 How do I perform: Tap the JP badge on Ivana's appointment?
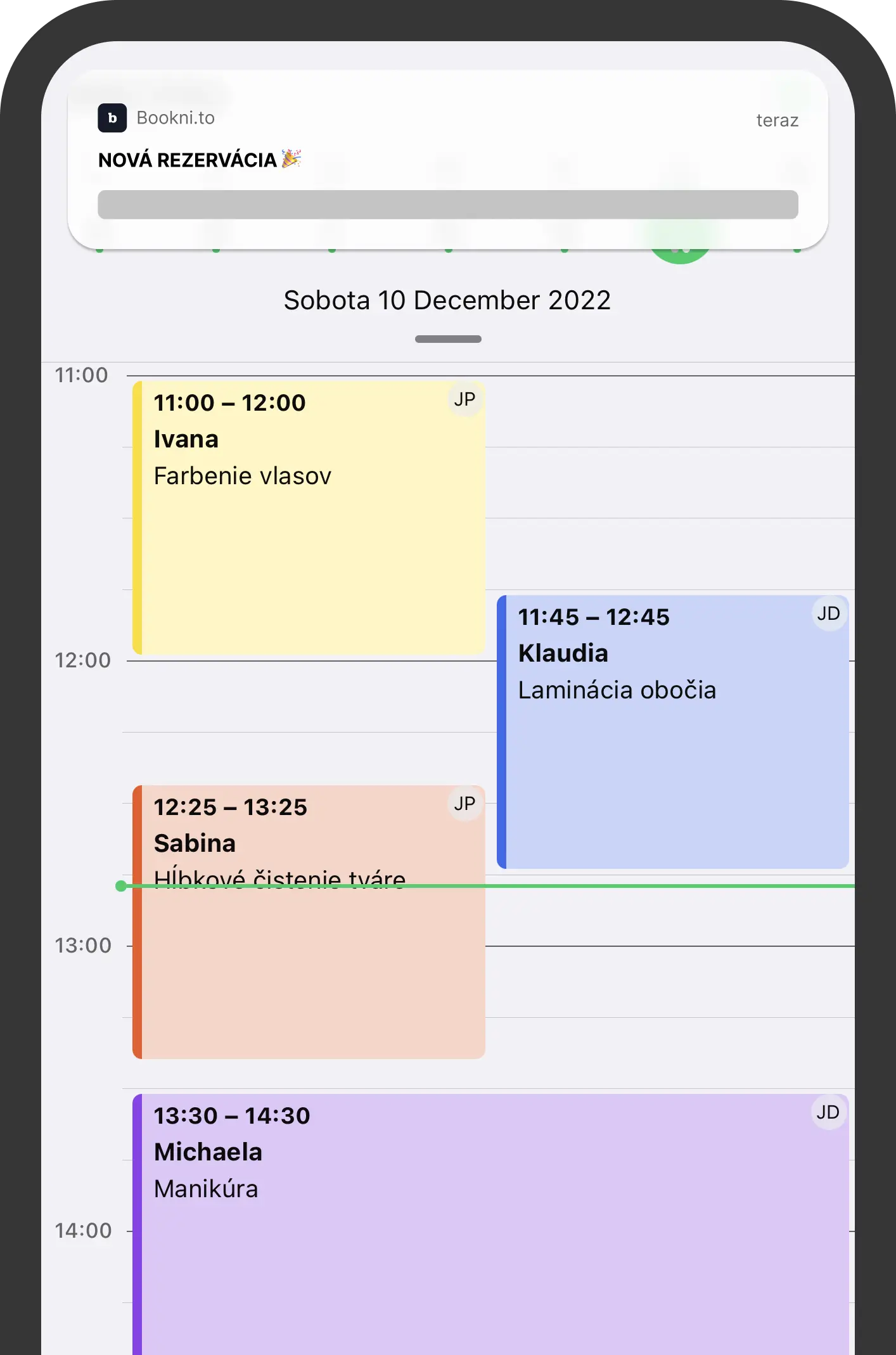click(x=464, y=399)
